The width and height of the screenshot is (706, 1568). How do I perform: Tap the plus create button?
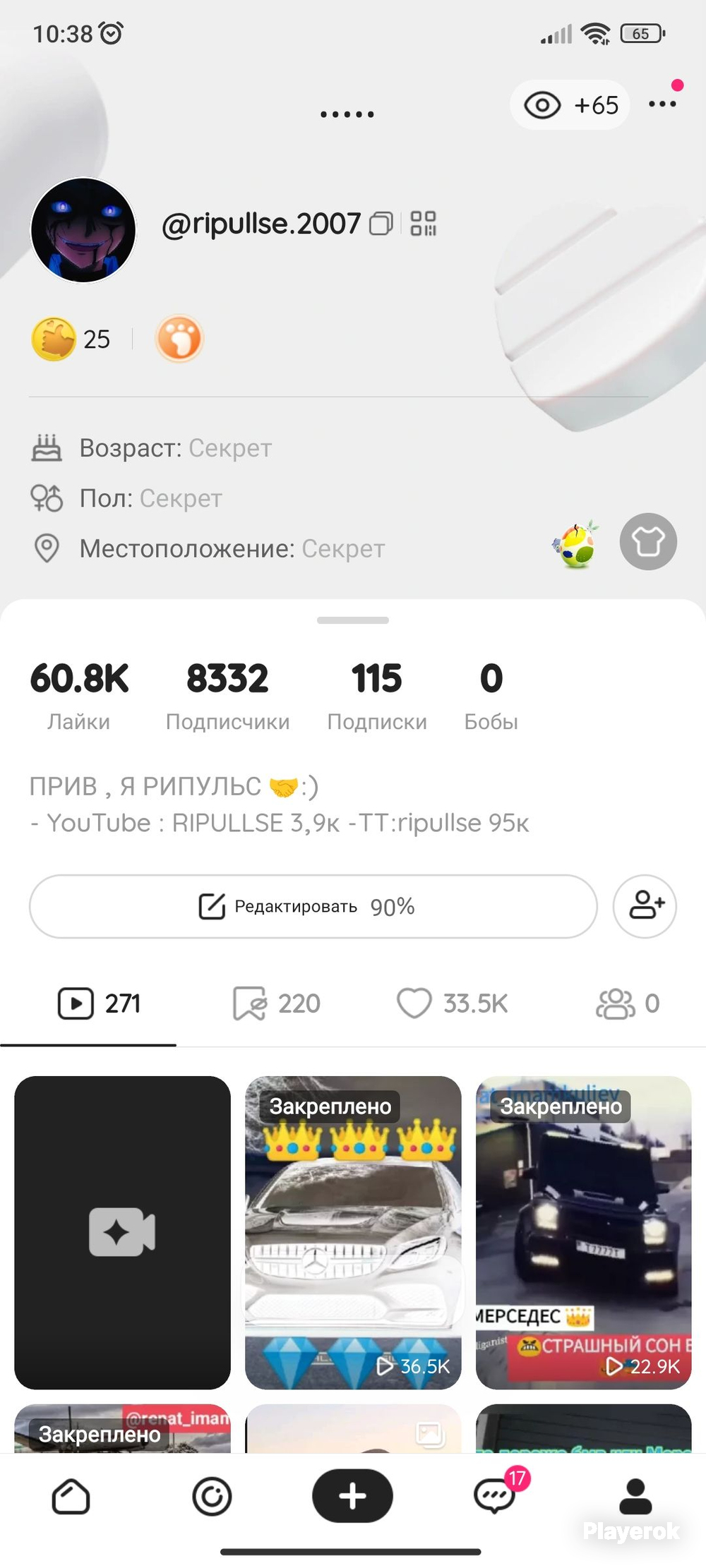[x=352, y=1496]
